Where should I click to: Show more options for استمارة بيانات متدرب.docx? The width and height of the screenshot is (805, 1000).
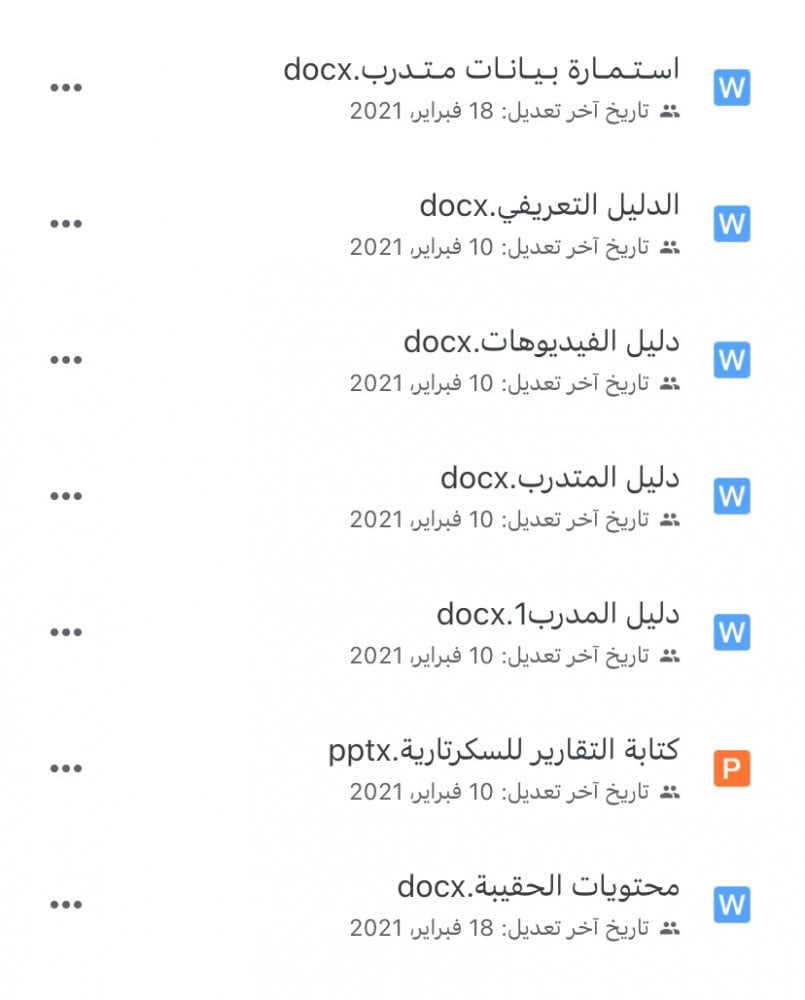pyautogui.click(x=66, y=88)
